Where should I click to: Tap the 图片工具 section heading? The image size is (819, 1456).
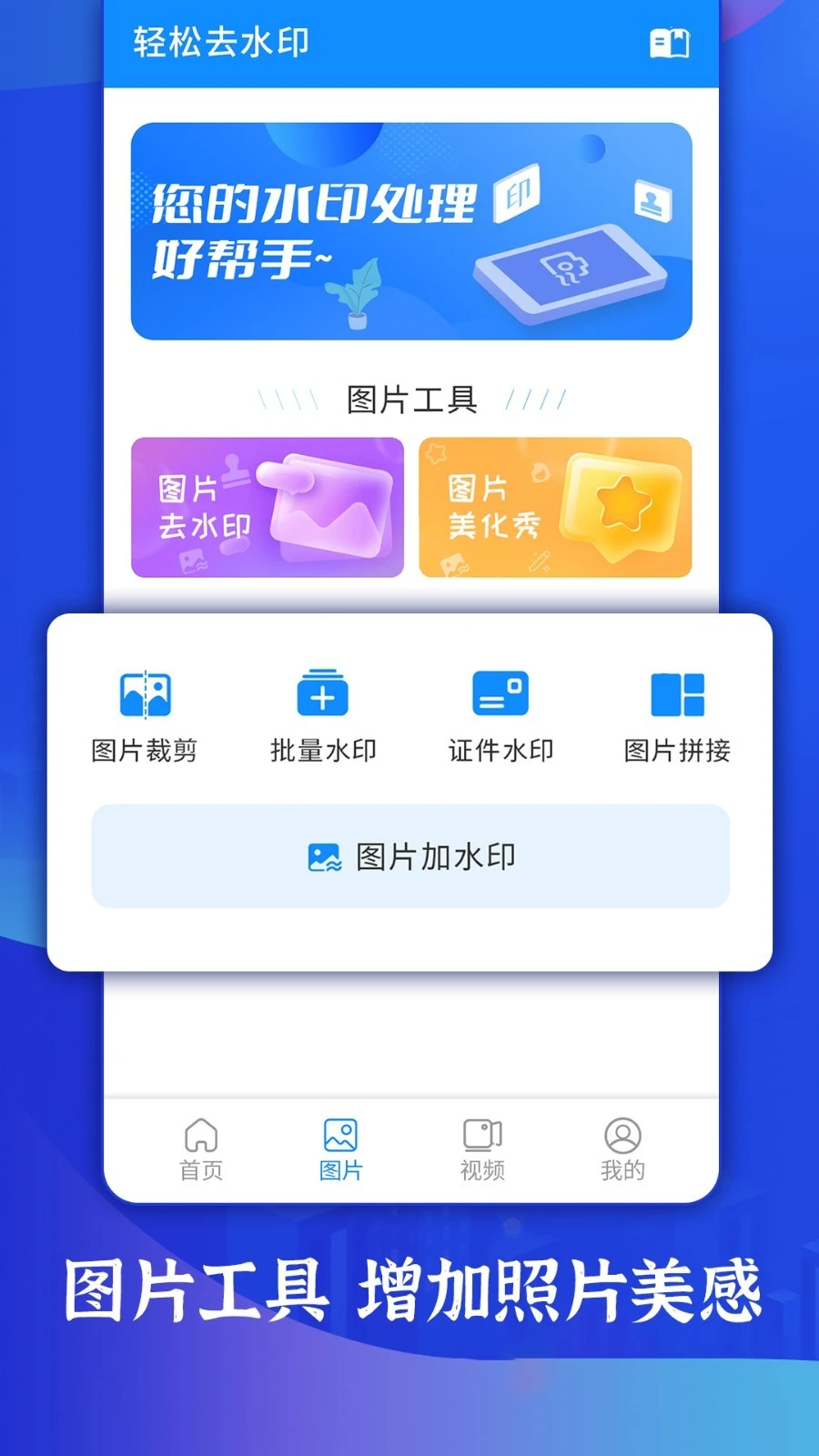tap(409, 398)
